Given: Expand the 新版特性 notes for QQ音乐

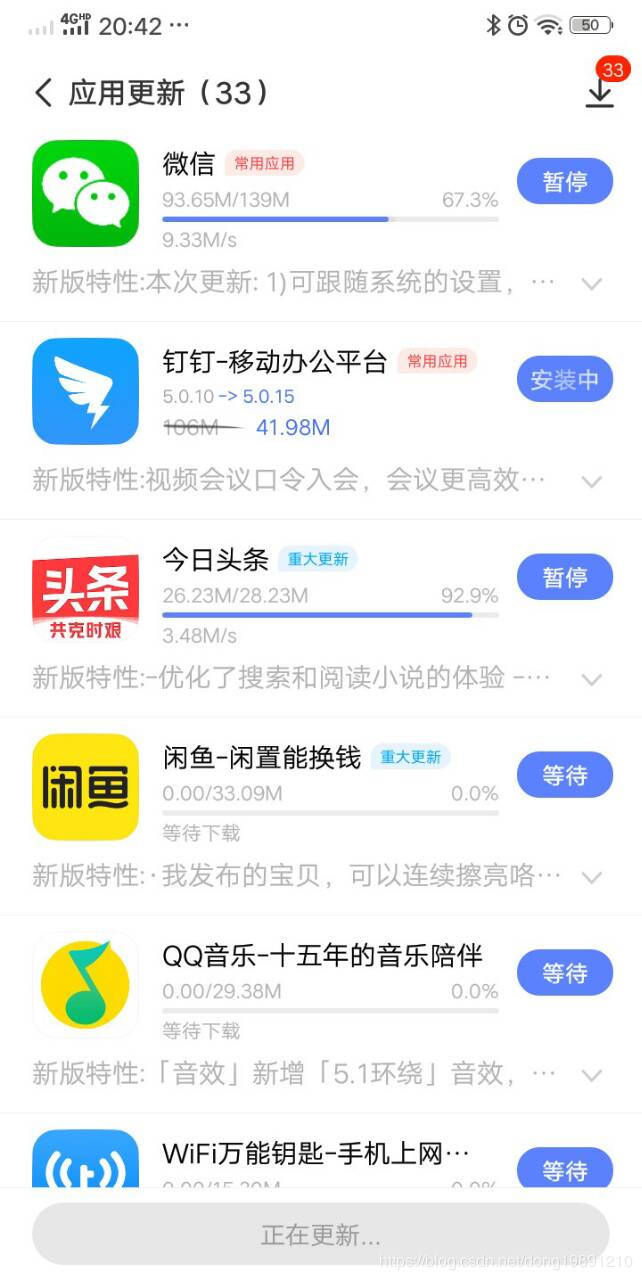Looking at the screenshot, I should tap(592, 1076).
